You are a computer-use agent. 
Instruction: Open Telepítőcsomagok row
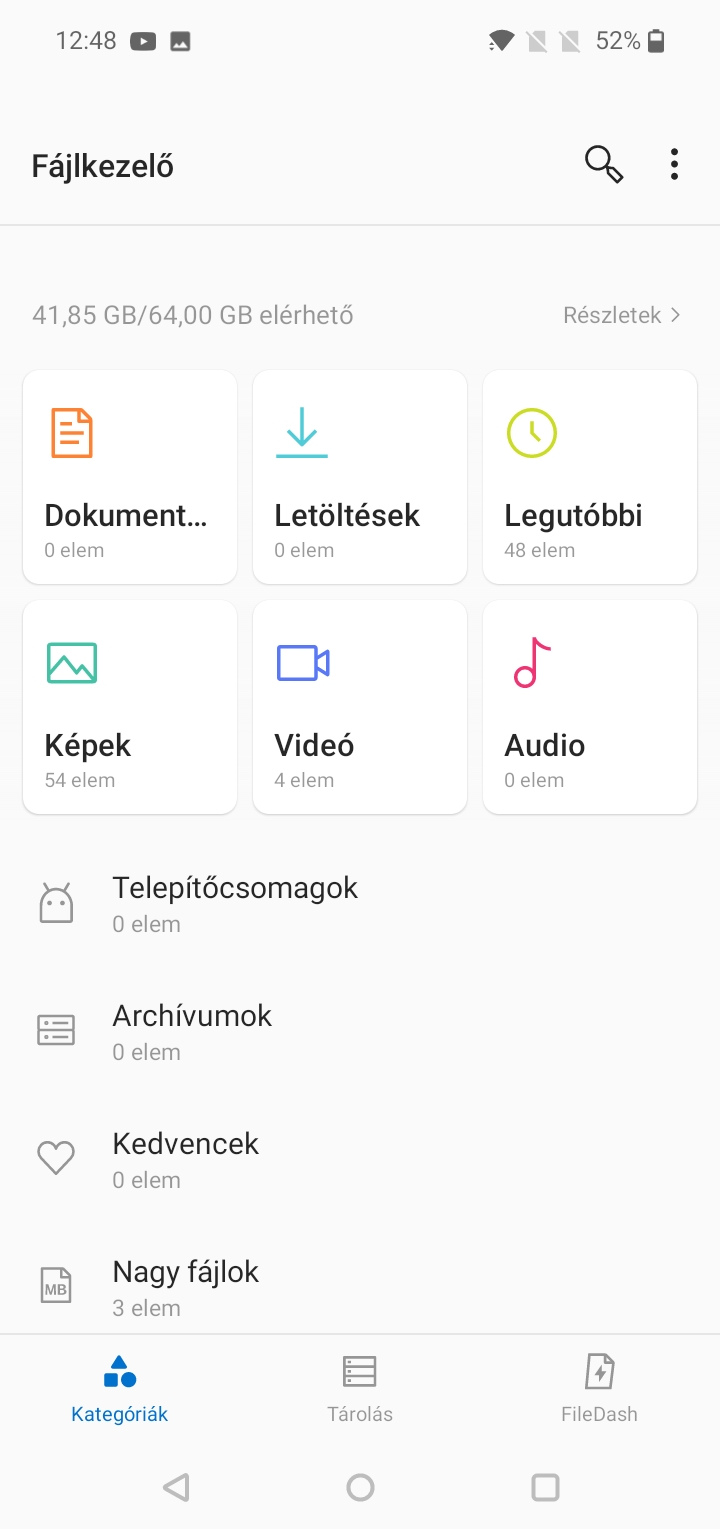[x=360, y=904]
